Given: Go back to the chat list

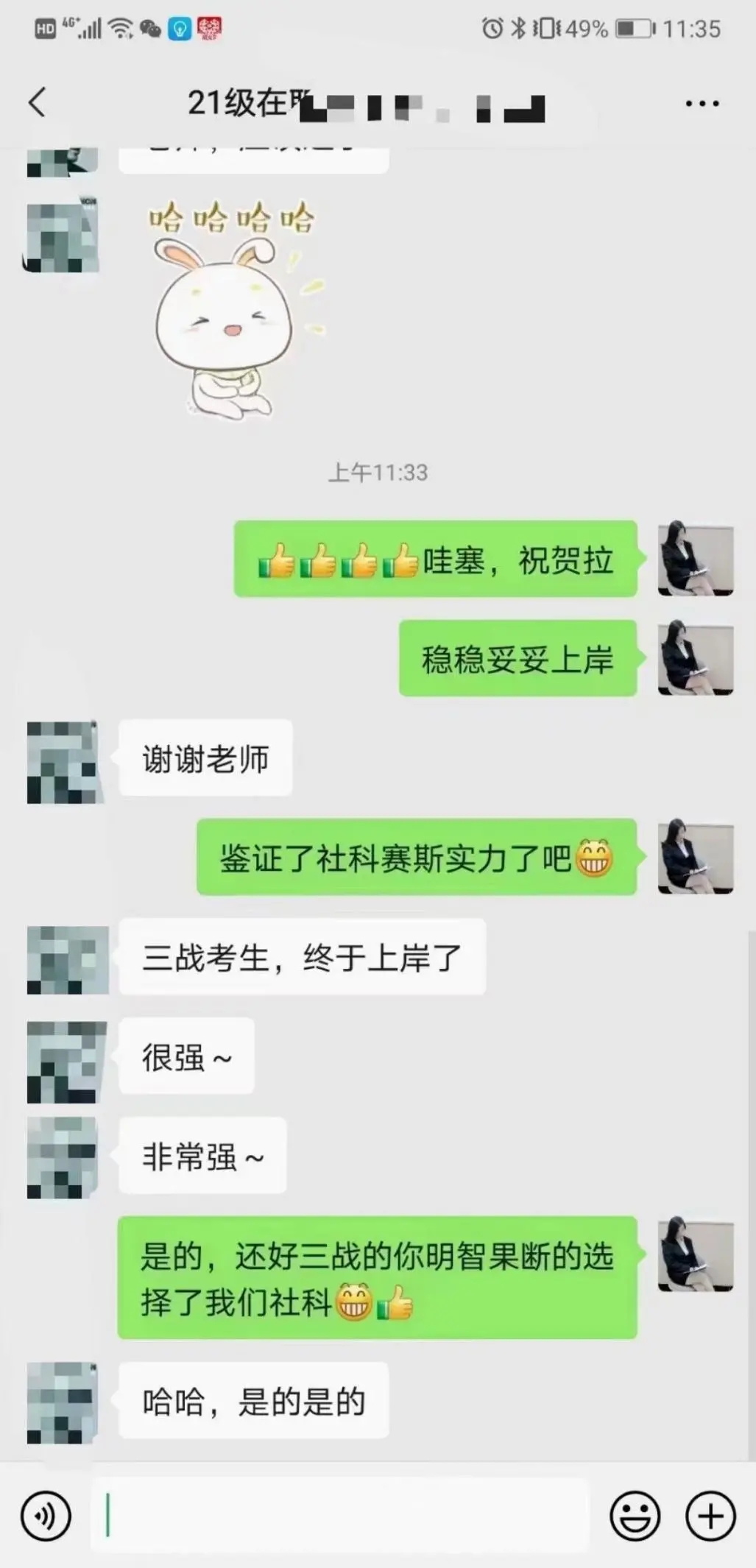Looking at the screenshot, I should (37, 102).
